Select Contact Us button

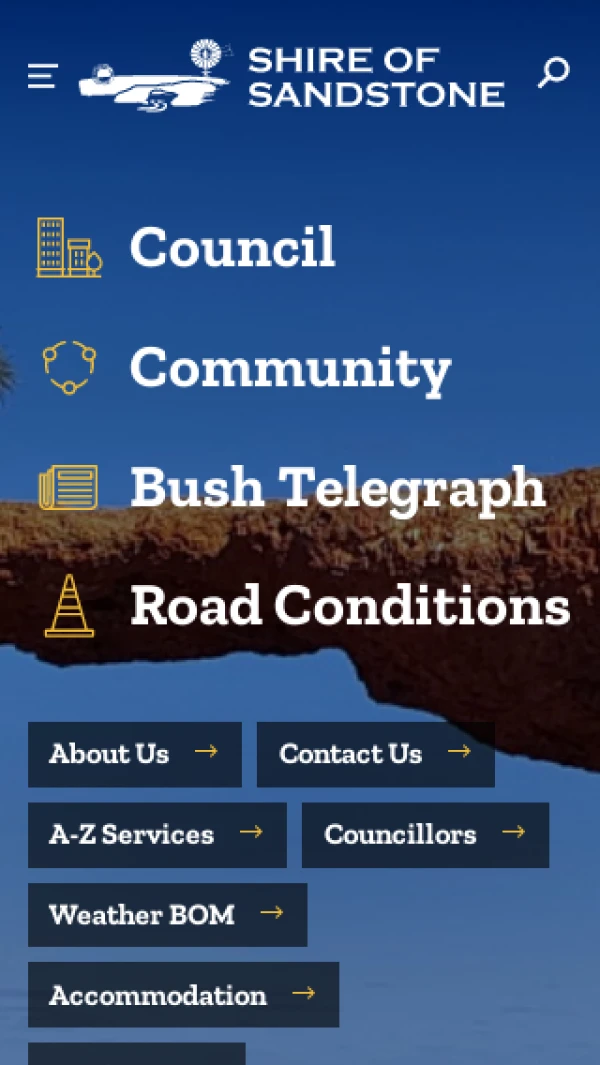click(375, 754)
